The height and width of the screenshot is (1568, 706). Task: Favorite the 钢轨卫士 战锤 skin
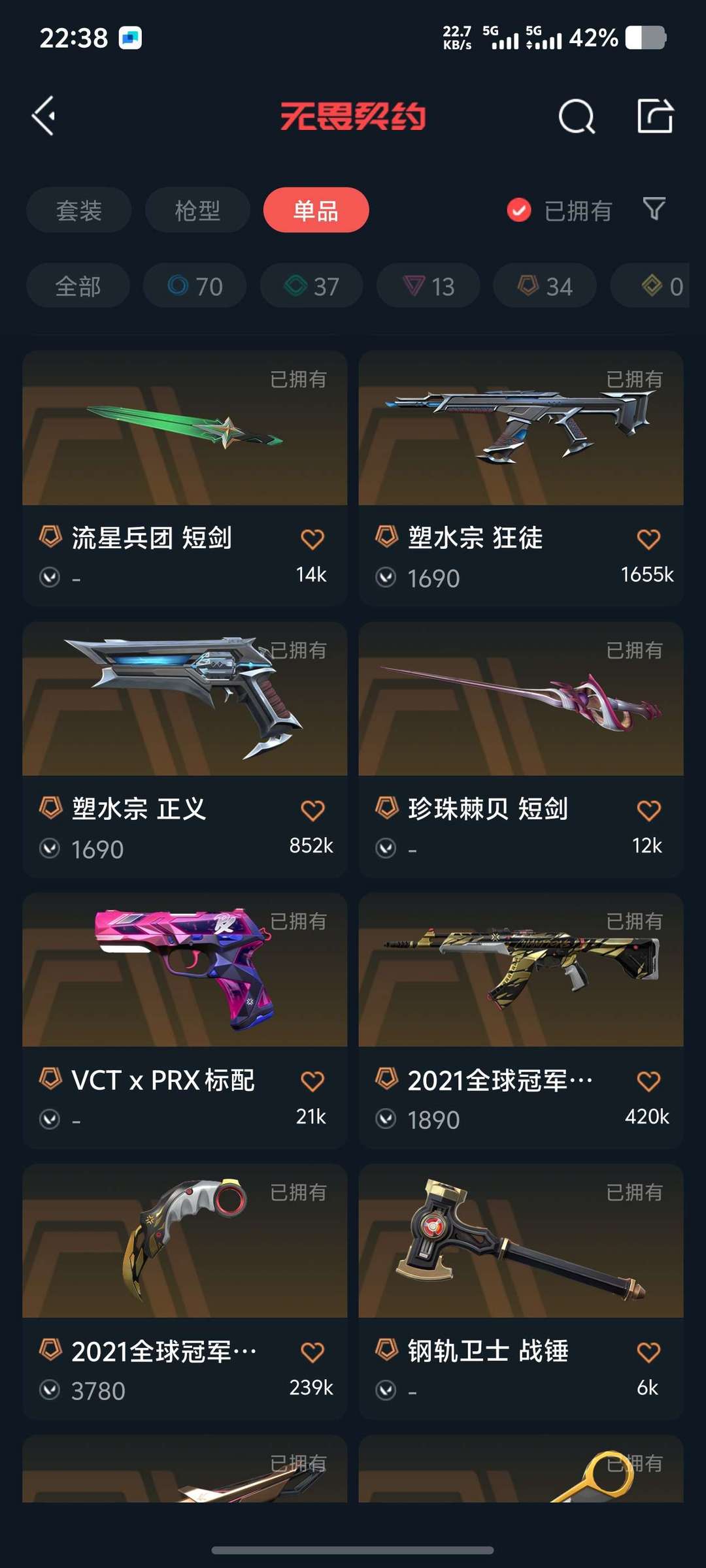tap(648, 1351)
